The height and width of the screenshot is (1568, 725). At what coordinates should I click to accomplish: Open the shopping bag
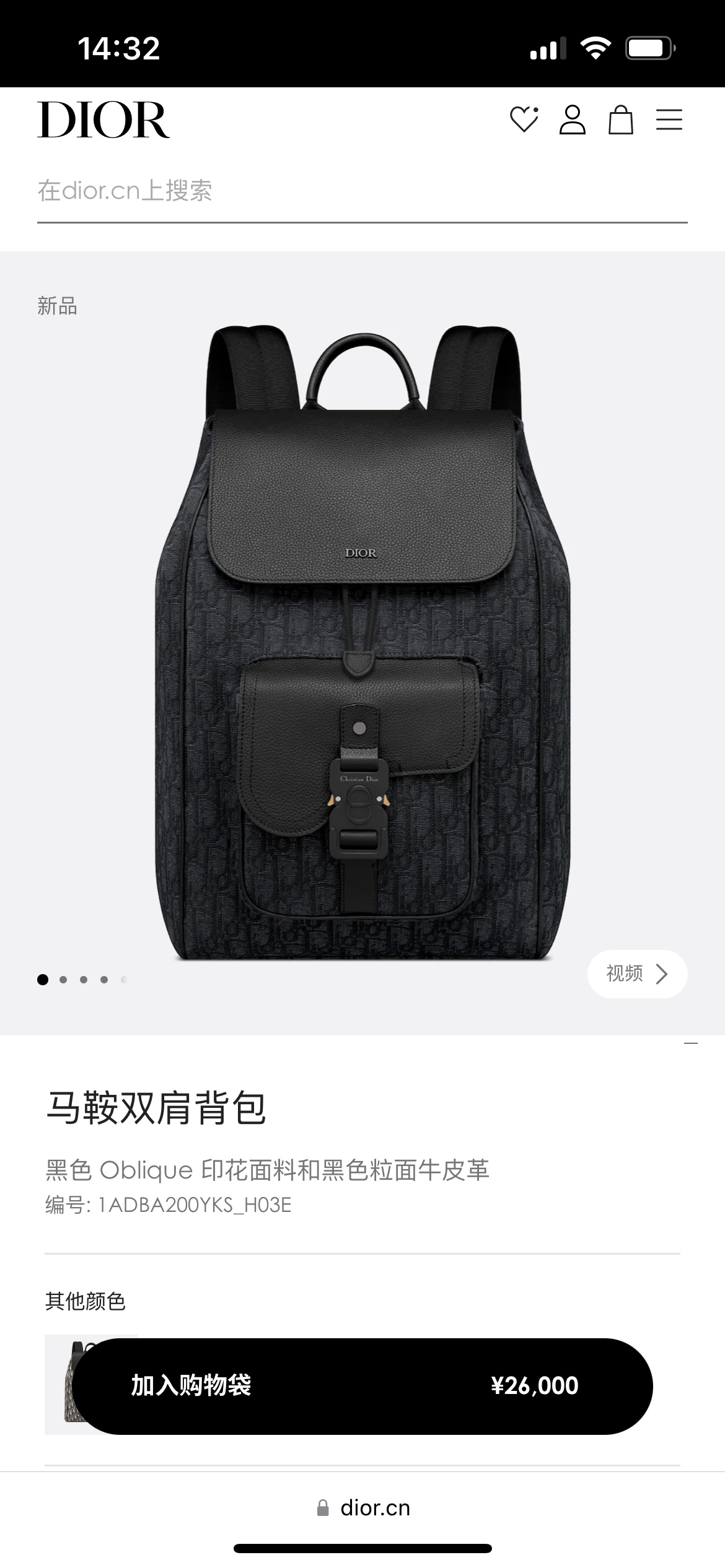(620, 120)
